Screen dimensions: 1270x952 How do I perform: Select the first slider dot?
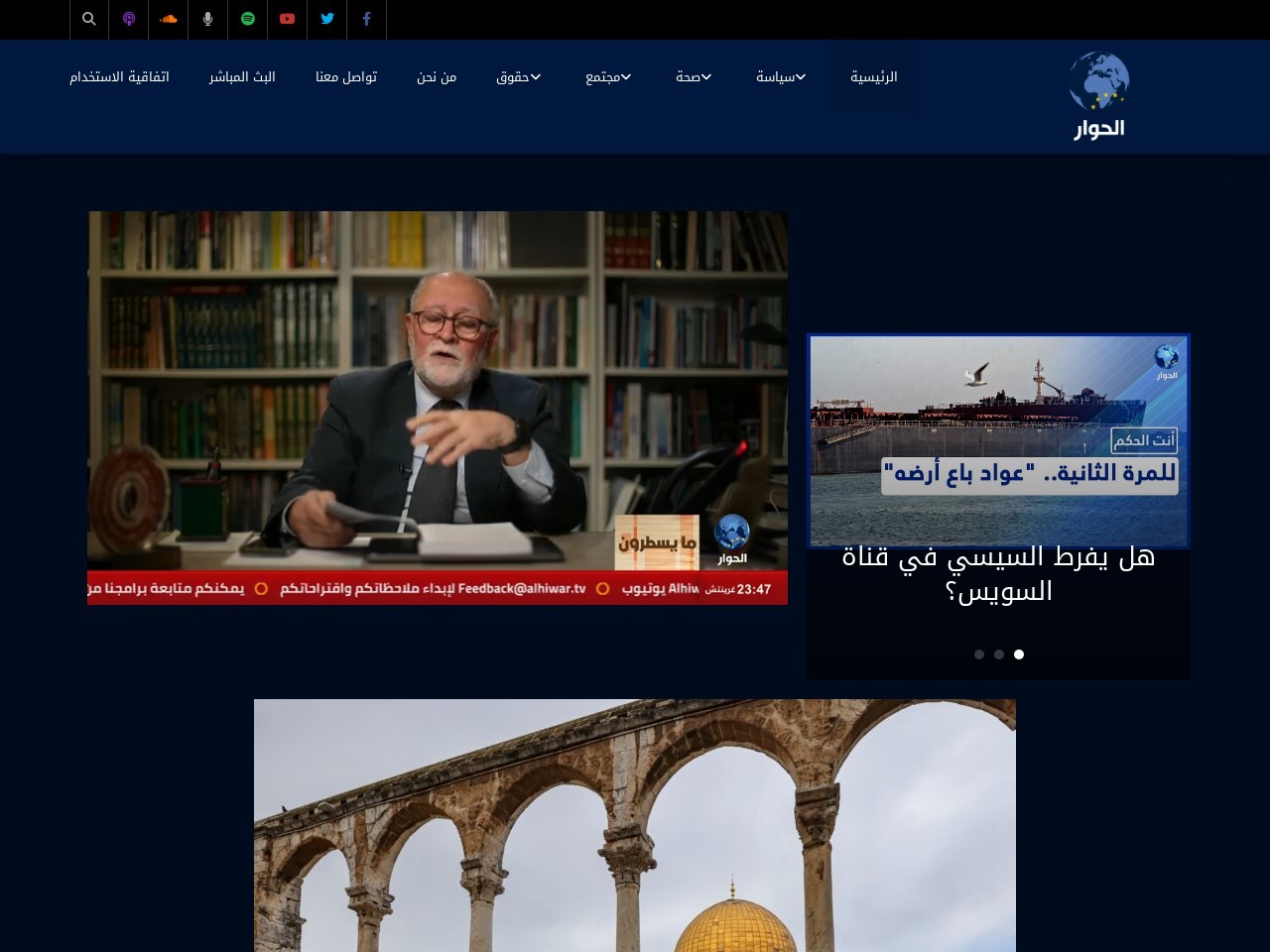click(x=1019, y=654)
